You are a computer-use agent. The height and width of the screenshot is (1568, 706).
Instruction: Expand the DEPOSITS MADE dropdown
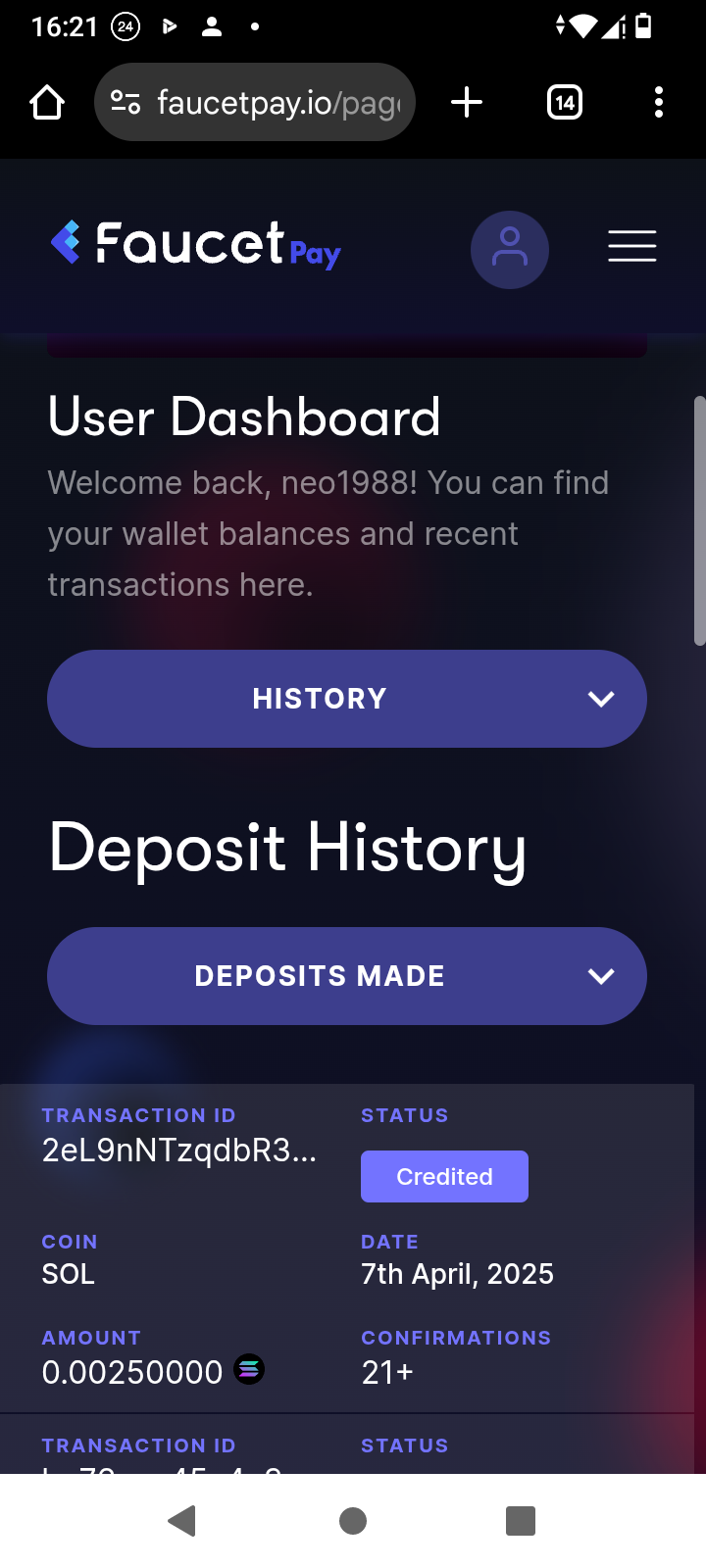347,976
